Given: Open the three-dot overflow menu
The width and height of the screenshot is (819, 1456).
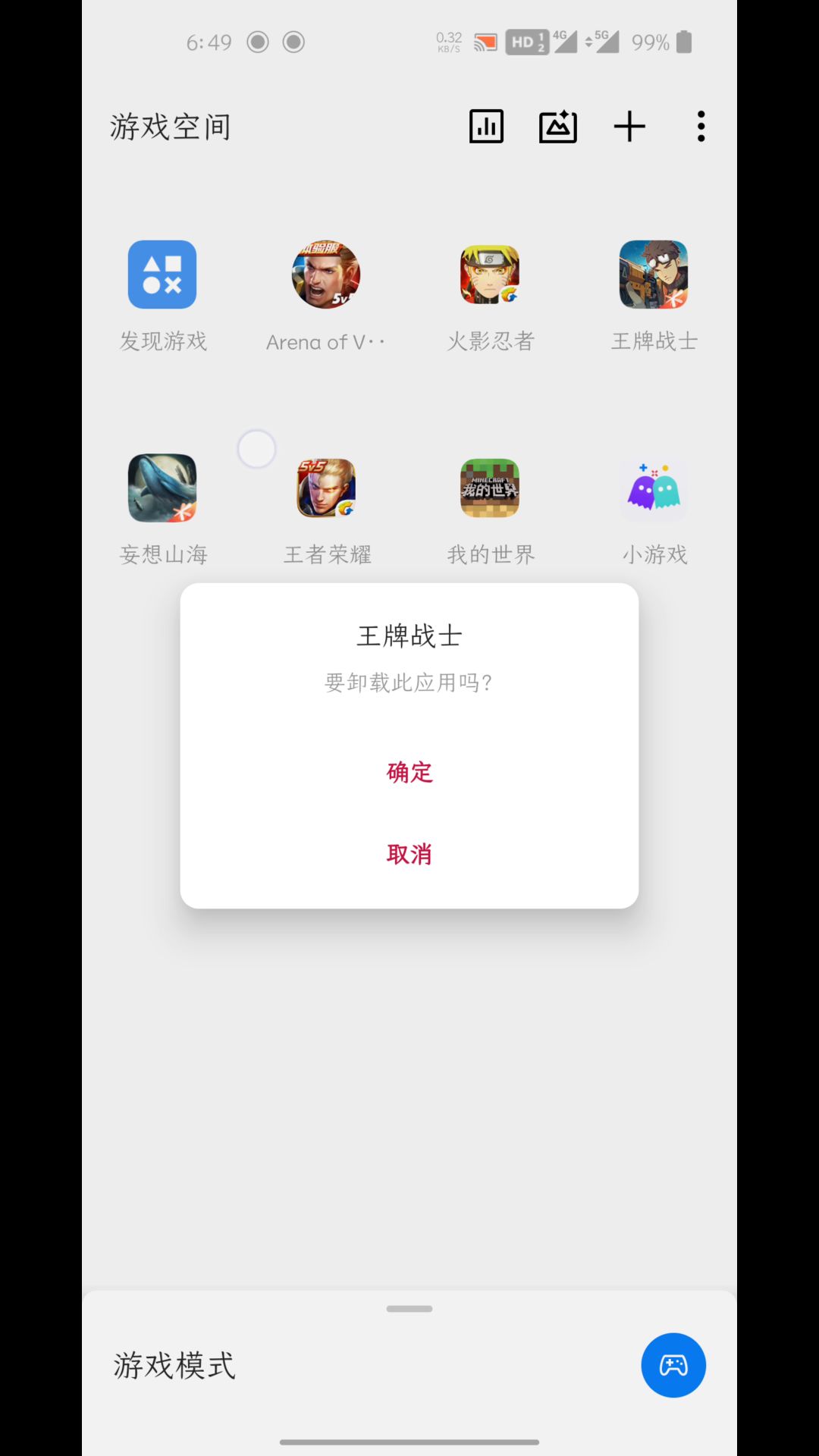Looking at the screenshot, I should coord(701,127).
